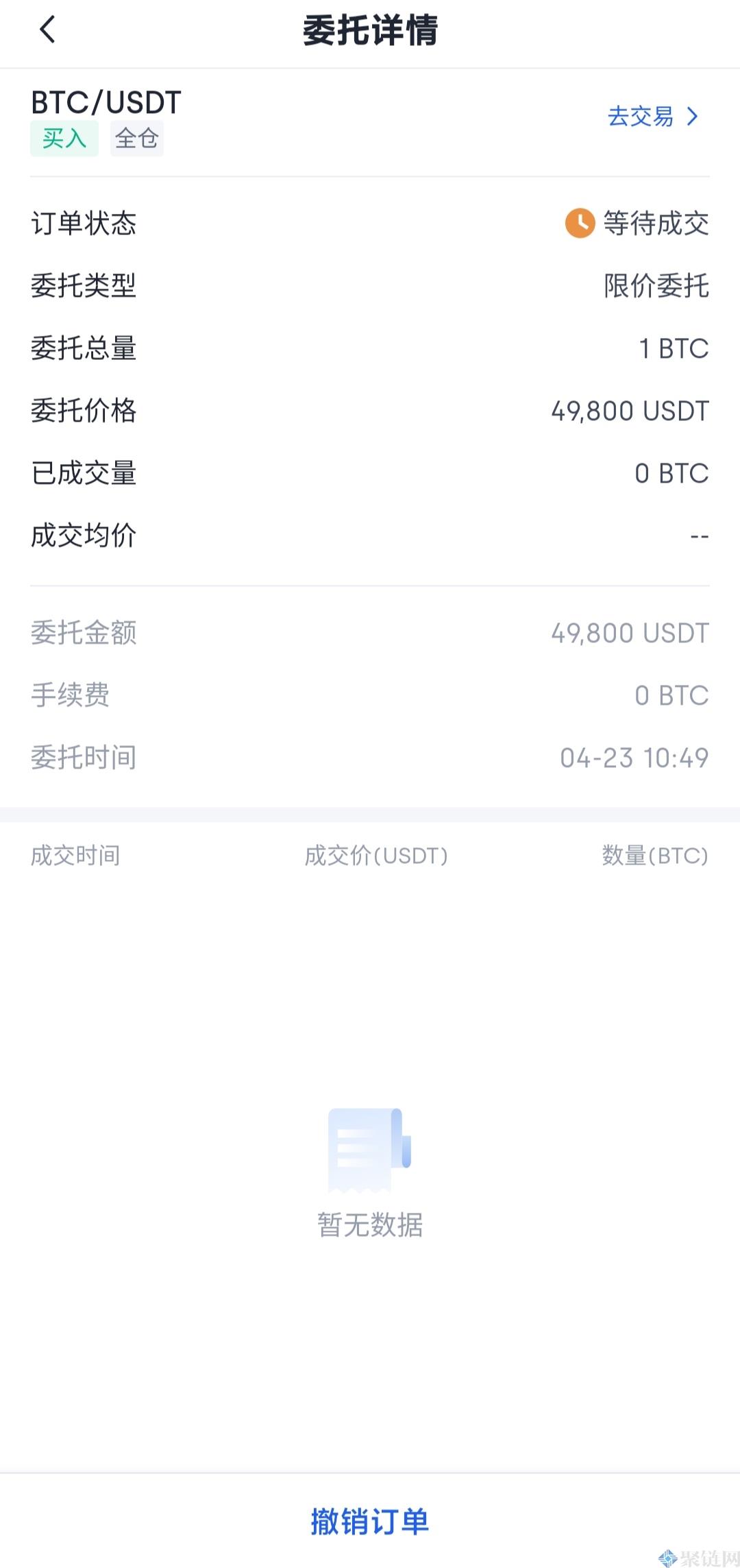Tap the 委托价格 49,800 USDT value

coord(630,411)
